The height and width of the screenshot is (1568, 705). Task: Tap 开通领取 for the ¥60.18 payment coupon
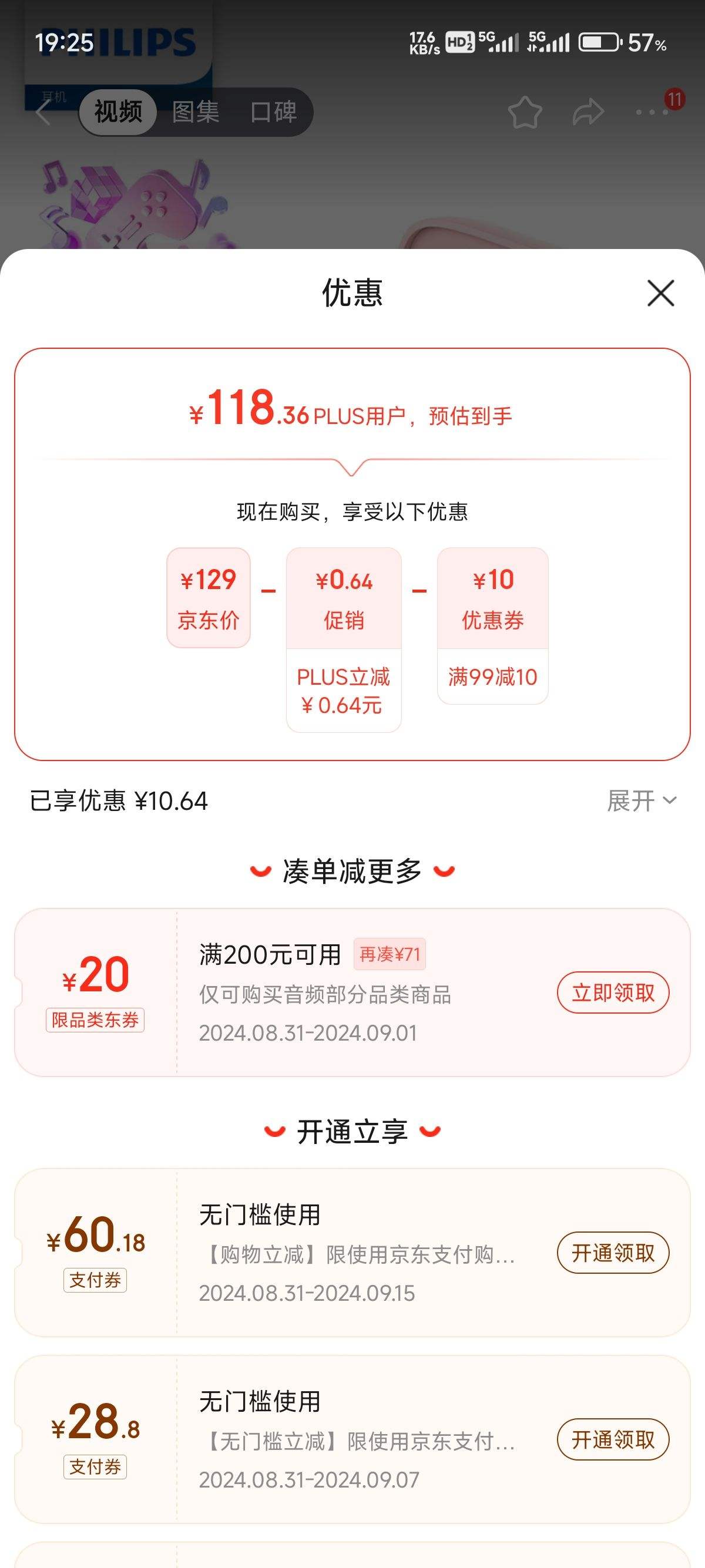point(612,1253)
